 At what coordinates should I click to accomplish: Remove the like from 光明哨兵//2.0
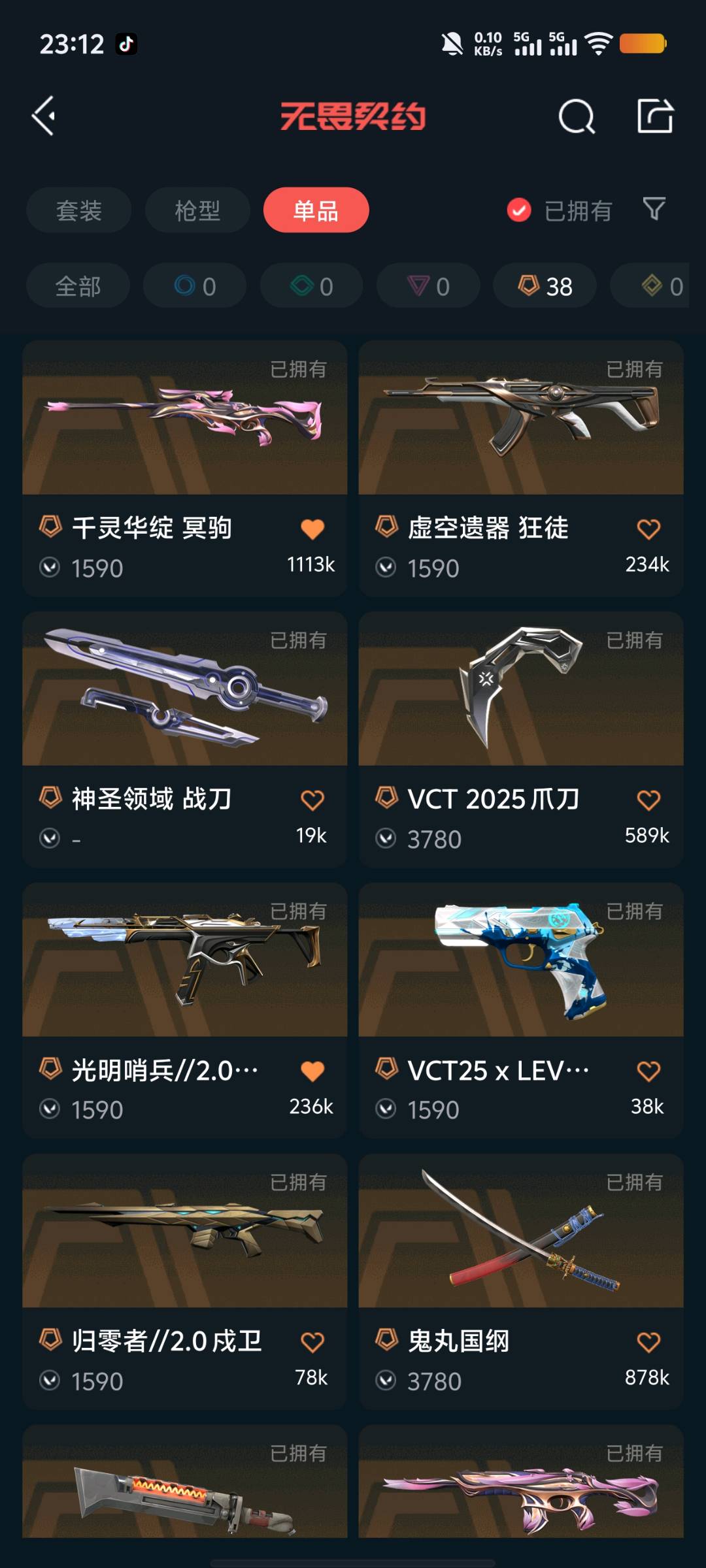[x=312, y=1071]
